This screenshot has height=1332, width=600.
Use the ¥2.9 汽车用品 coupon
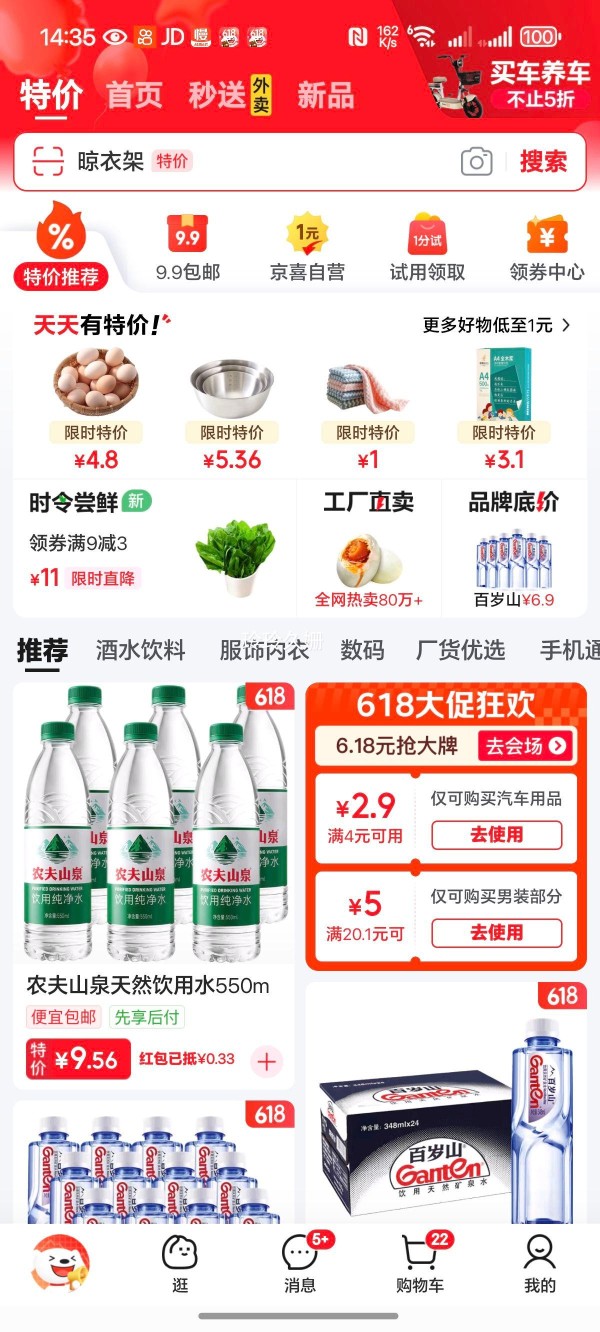pos(496,834)
